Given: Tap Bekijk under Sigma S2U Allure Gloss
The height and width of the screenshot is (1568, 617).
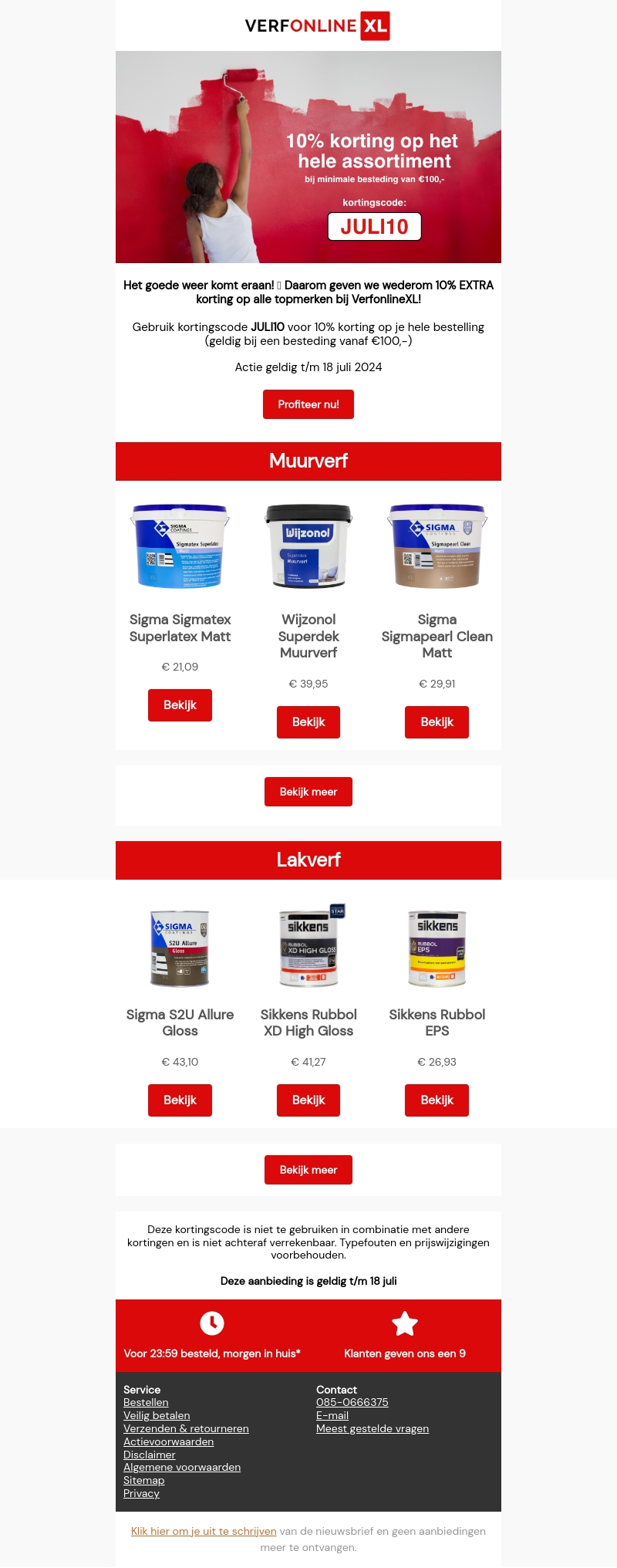Looking at the screenshot, I should (x=180, y=1100).
